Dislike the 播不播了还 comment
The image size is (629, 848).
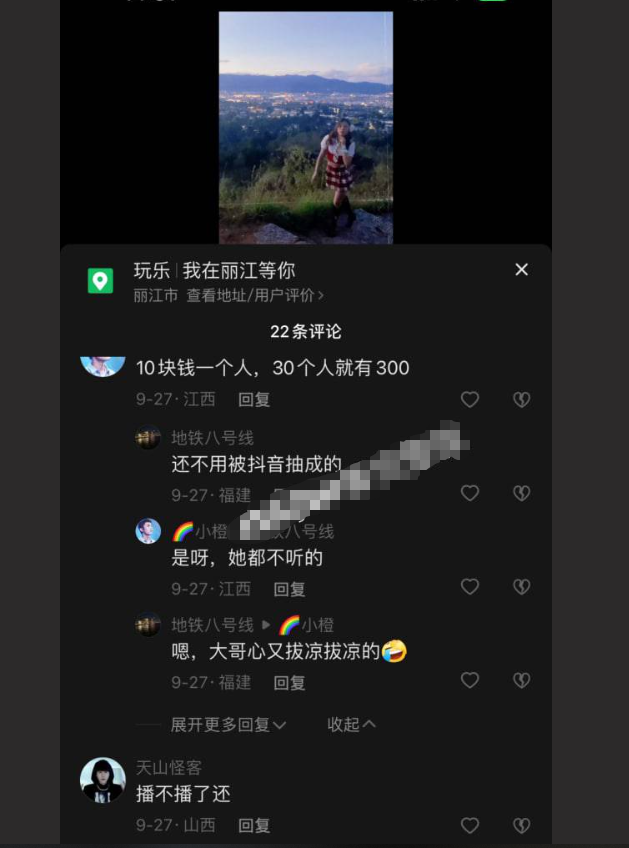(x=521, y=825)
